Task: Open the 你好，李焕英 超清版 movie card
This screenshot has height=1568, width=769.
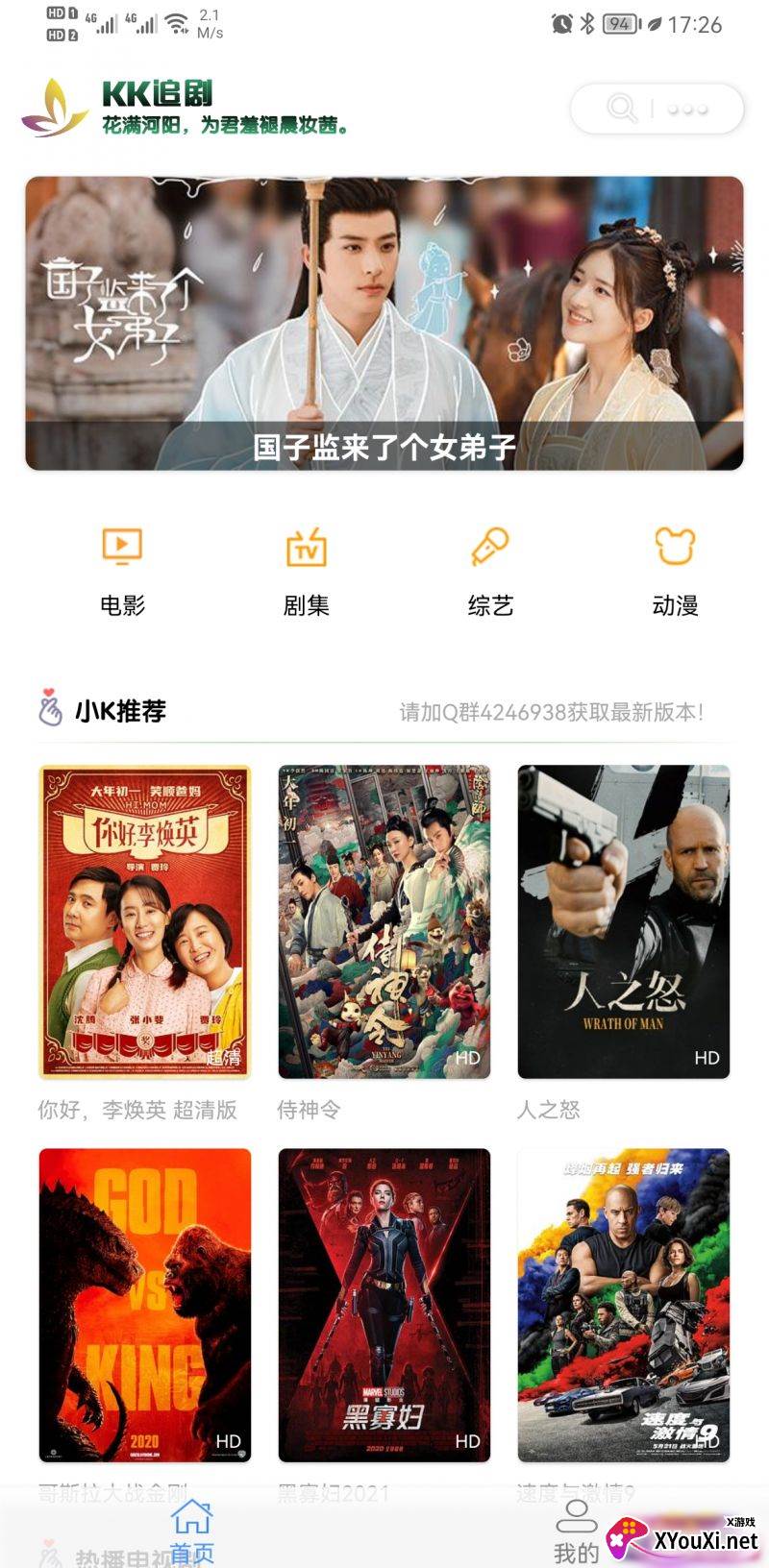Action: pos(145,921)
